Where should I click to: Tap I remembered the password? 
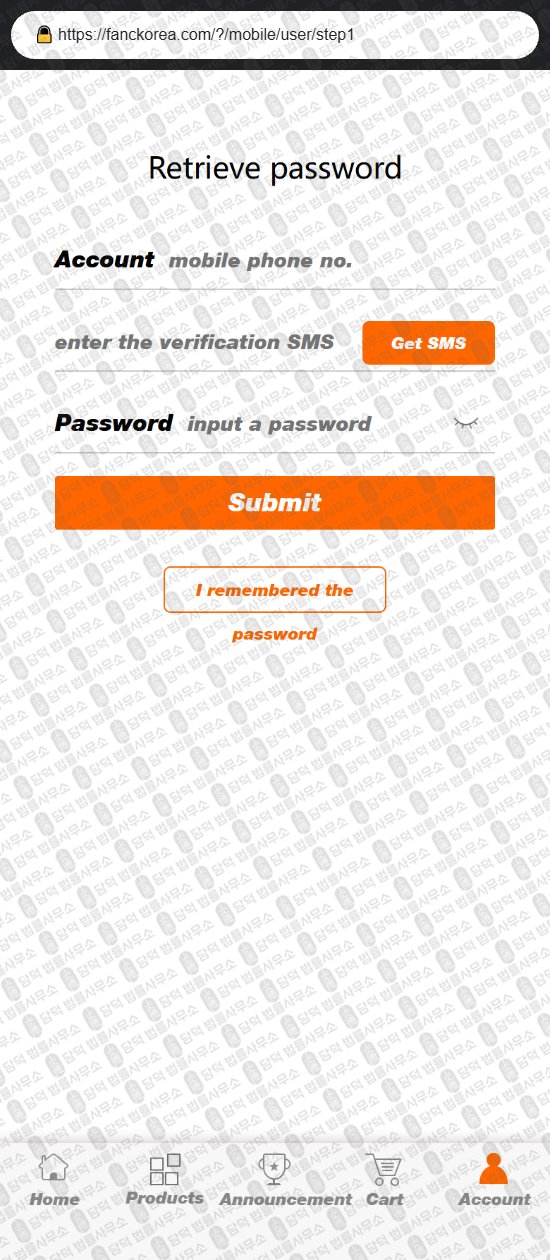[275, 590]
